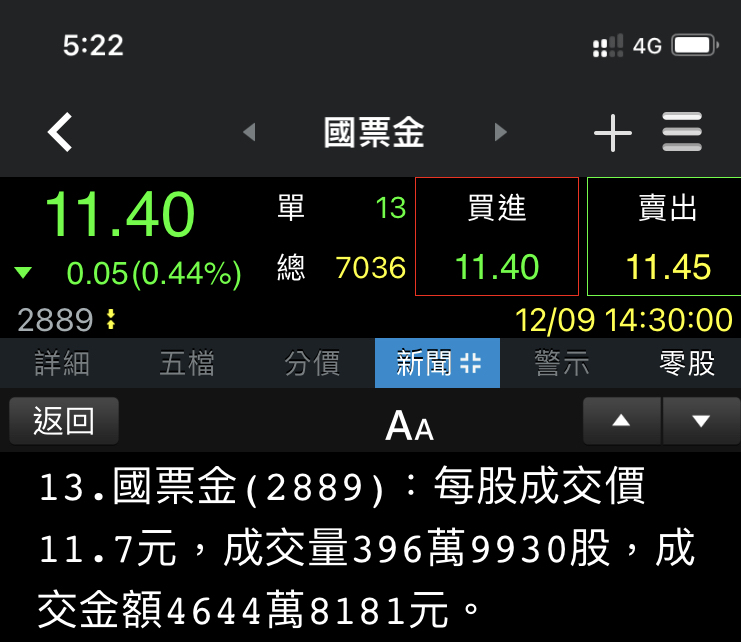Screen dimensions: 741x642
Task: Open the hamburger menu
Action: click(x=682, y=132)
